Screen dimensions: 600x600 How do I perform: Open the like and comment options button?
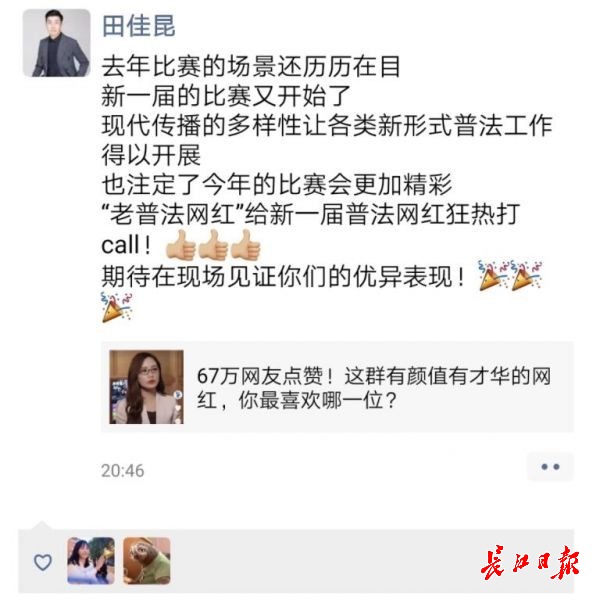[x=549, y=467]
